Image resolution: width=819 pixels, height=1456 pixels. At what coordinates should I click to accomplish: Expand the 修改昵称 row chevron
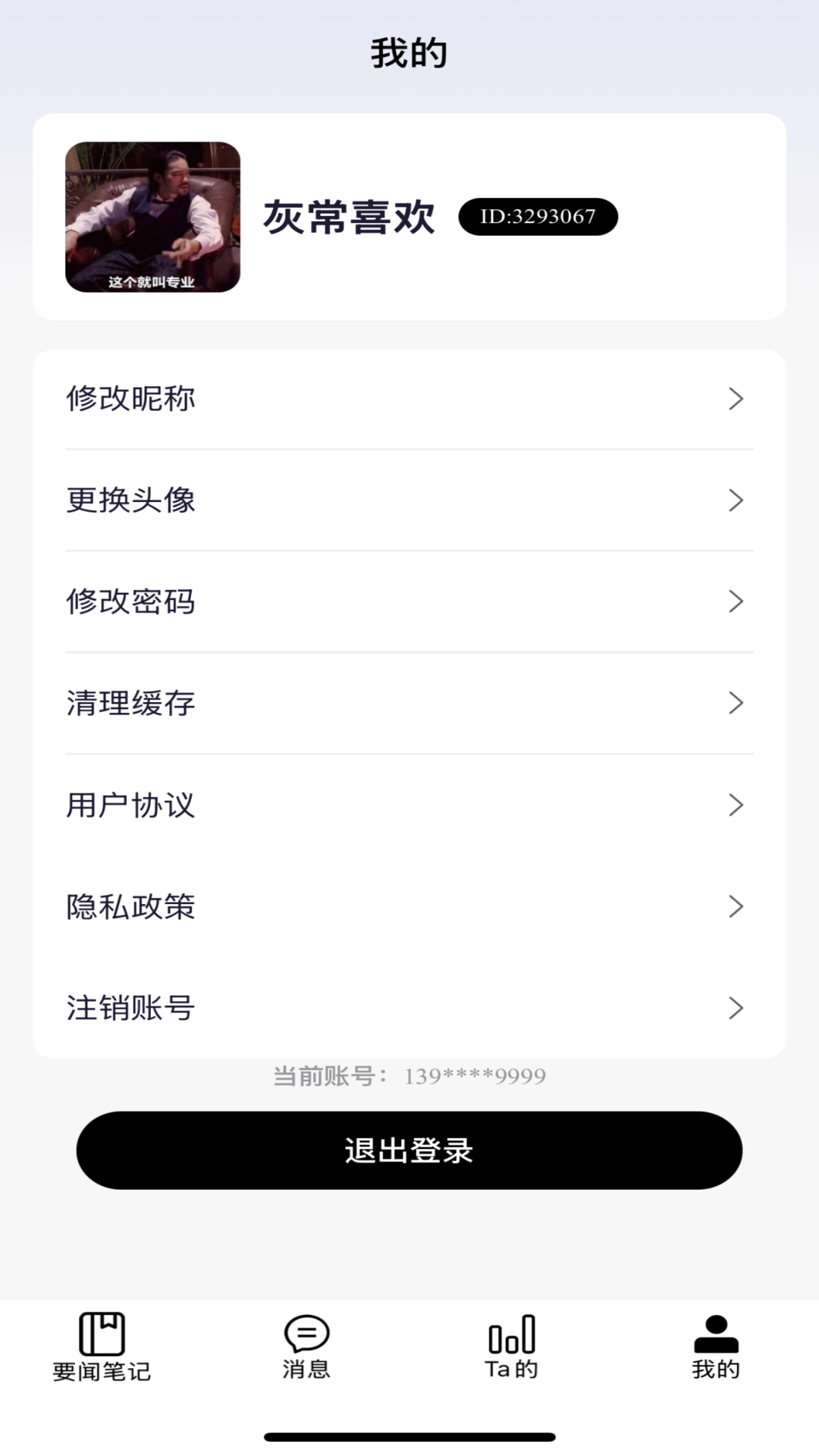point(736,399)
